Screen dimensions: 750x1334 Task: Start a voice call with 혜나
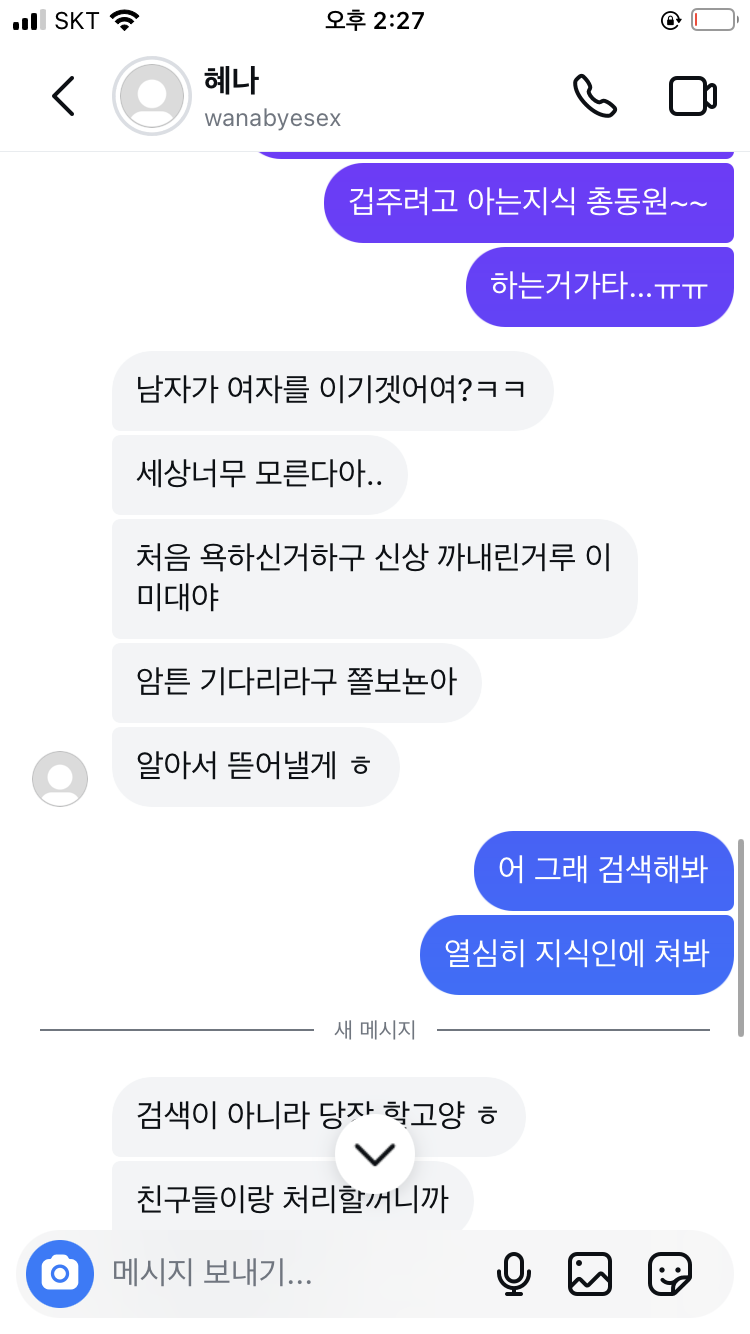pos(596,96)
